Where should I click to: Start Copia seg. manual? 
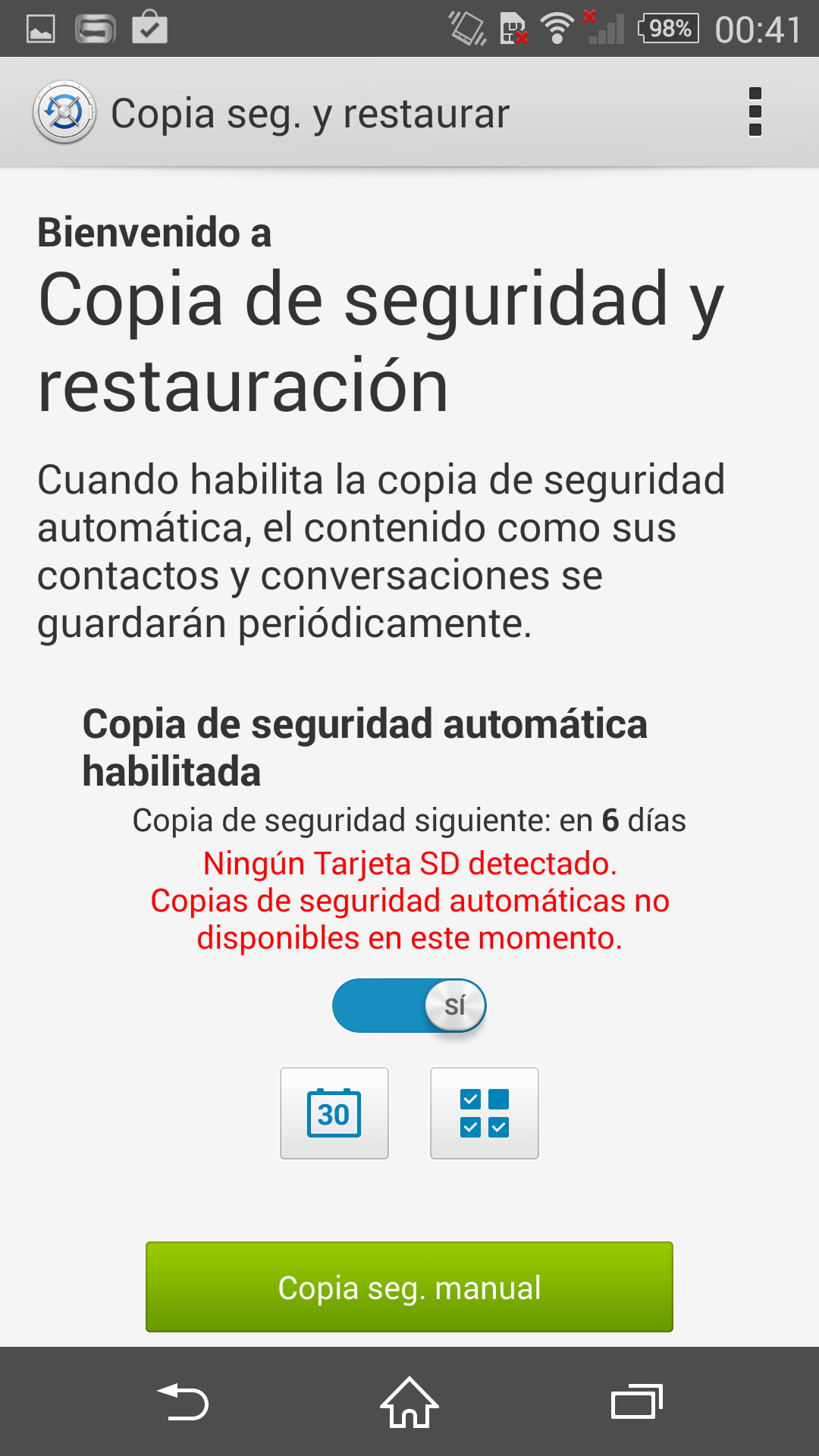[x=409, y=1287]
